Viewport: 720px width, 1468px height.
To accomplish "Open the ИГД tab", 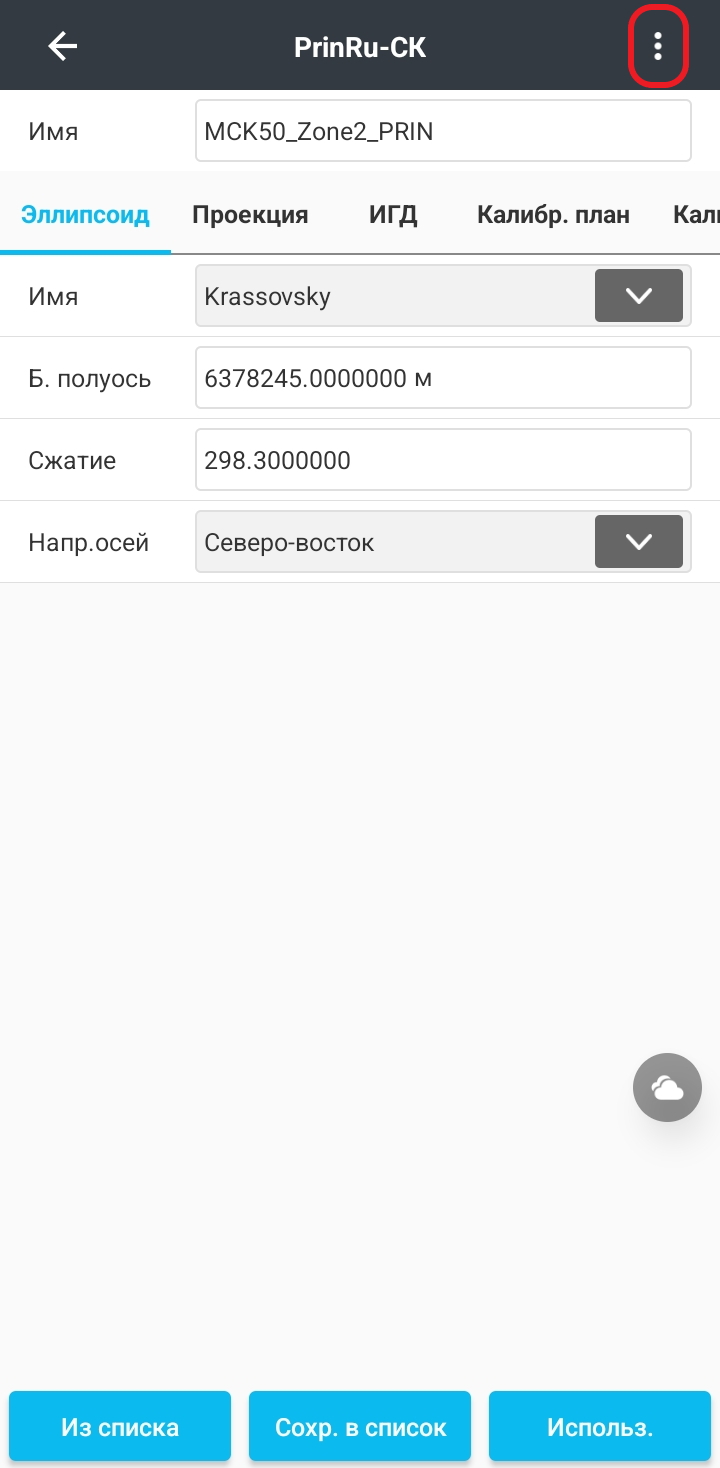I will pyautogui.click(x=393, y=214).
